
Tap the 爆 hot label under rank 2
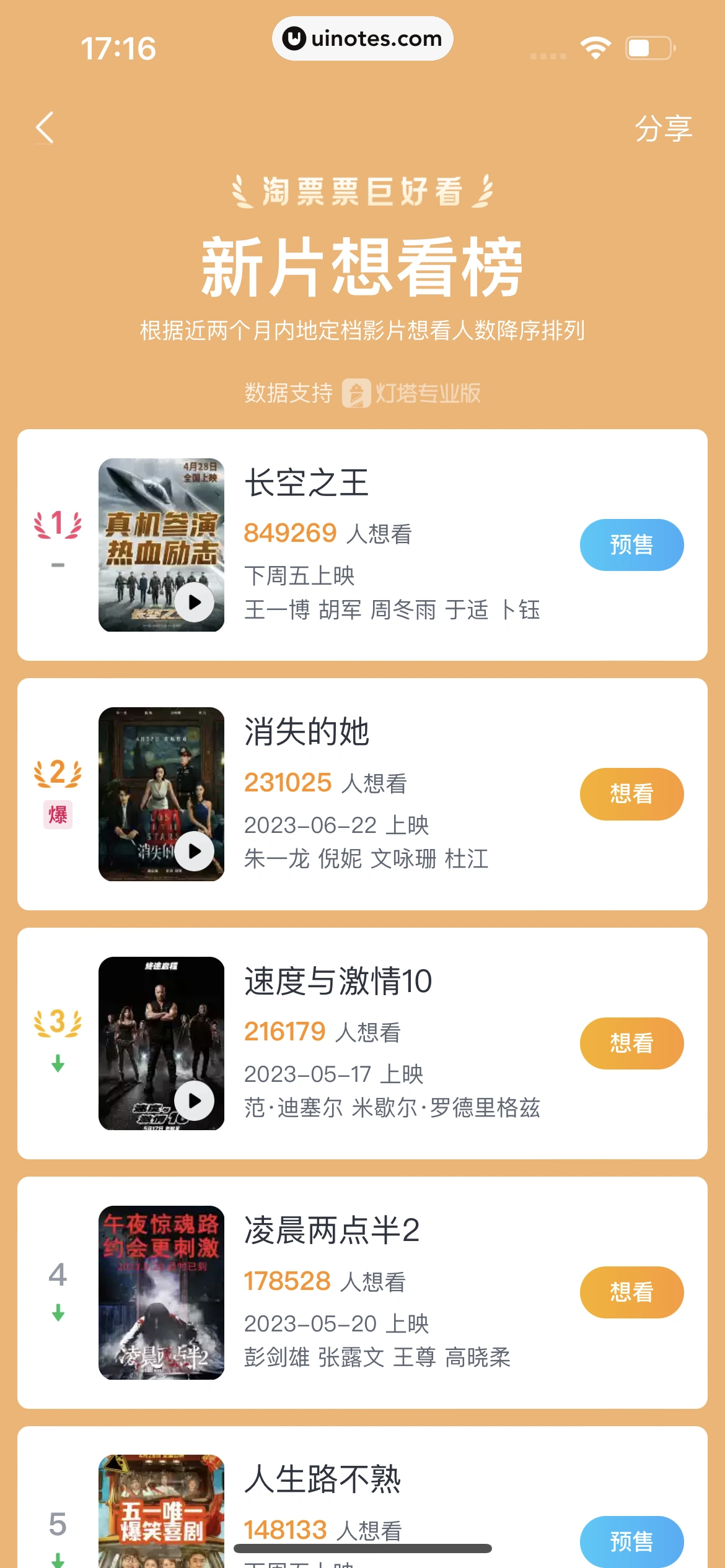[56, 815]
